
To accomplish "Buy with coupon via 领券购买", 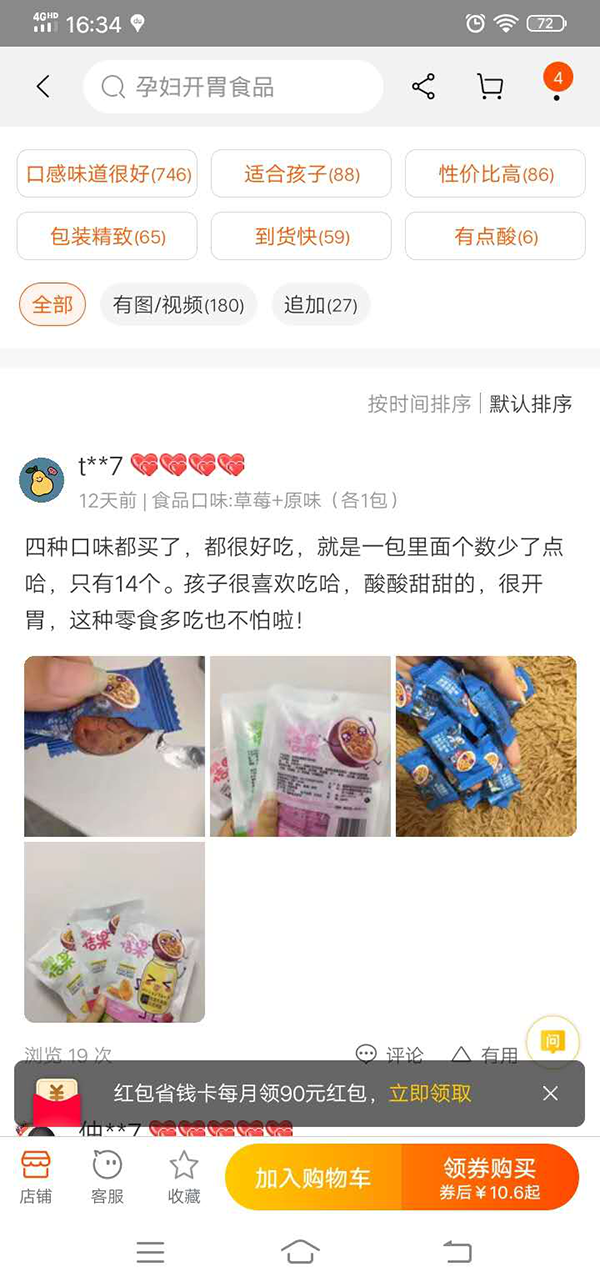I will 490,1177.
